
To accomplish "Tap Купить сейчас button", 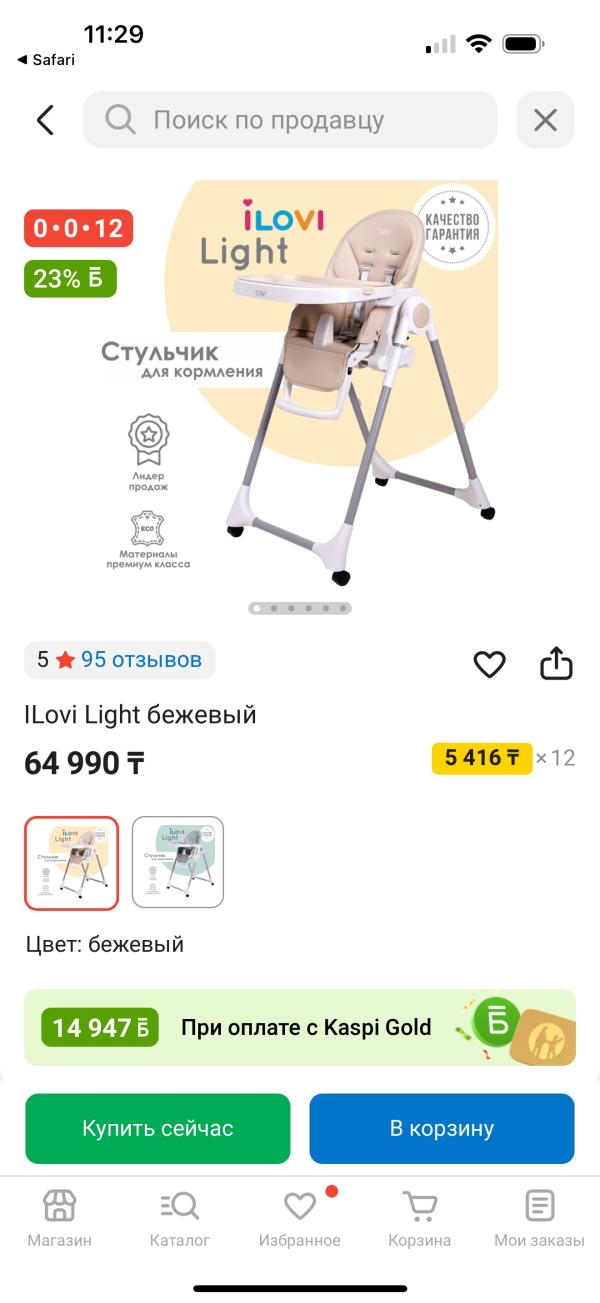I will [x=158, y=1129].
